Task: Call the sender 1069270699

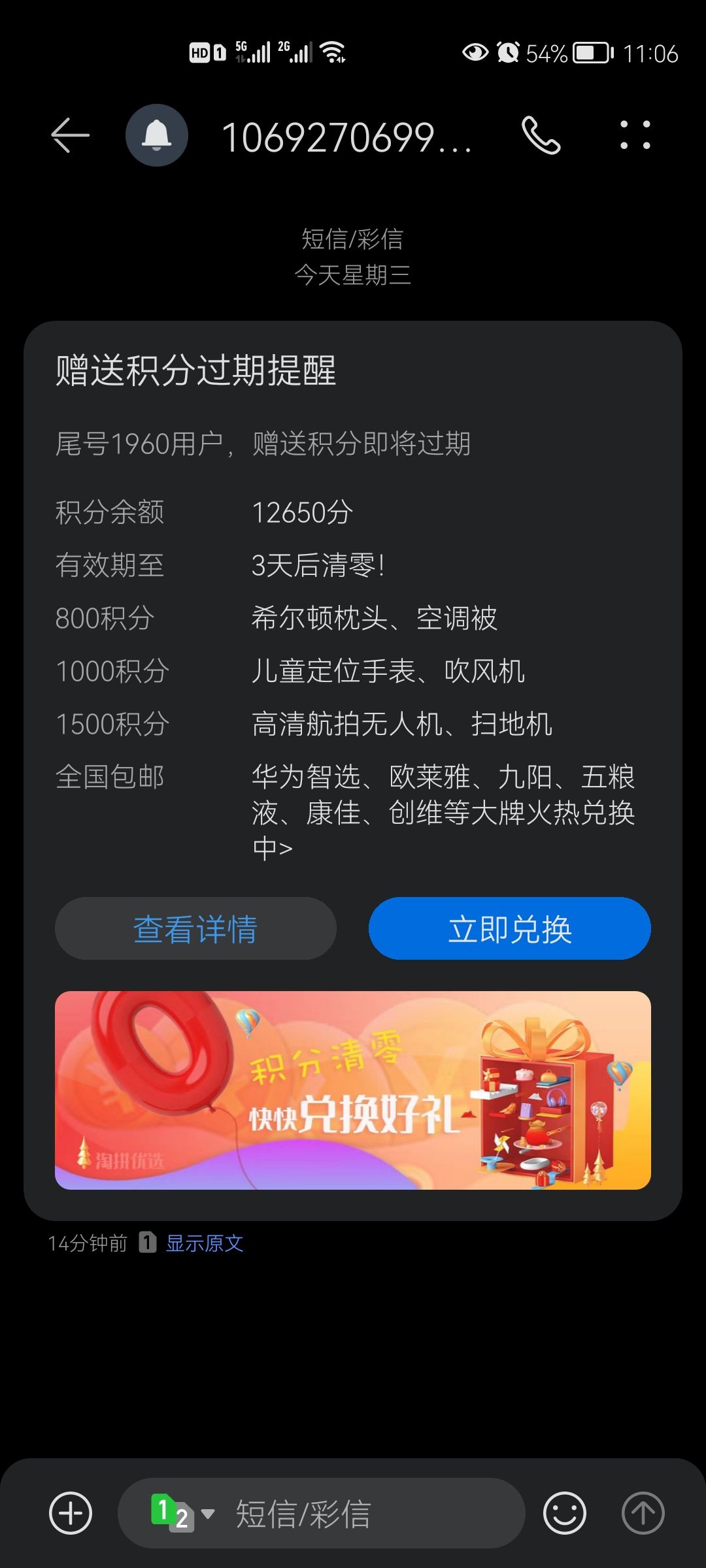Action: tap(541, 136)
